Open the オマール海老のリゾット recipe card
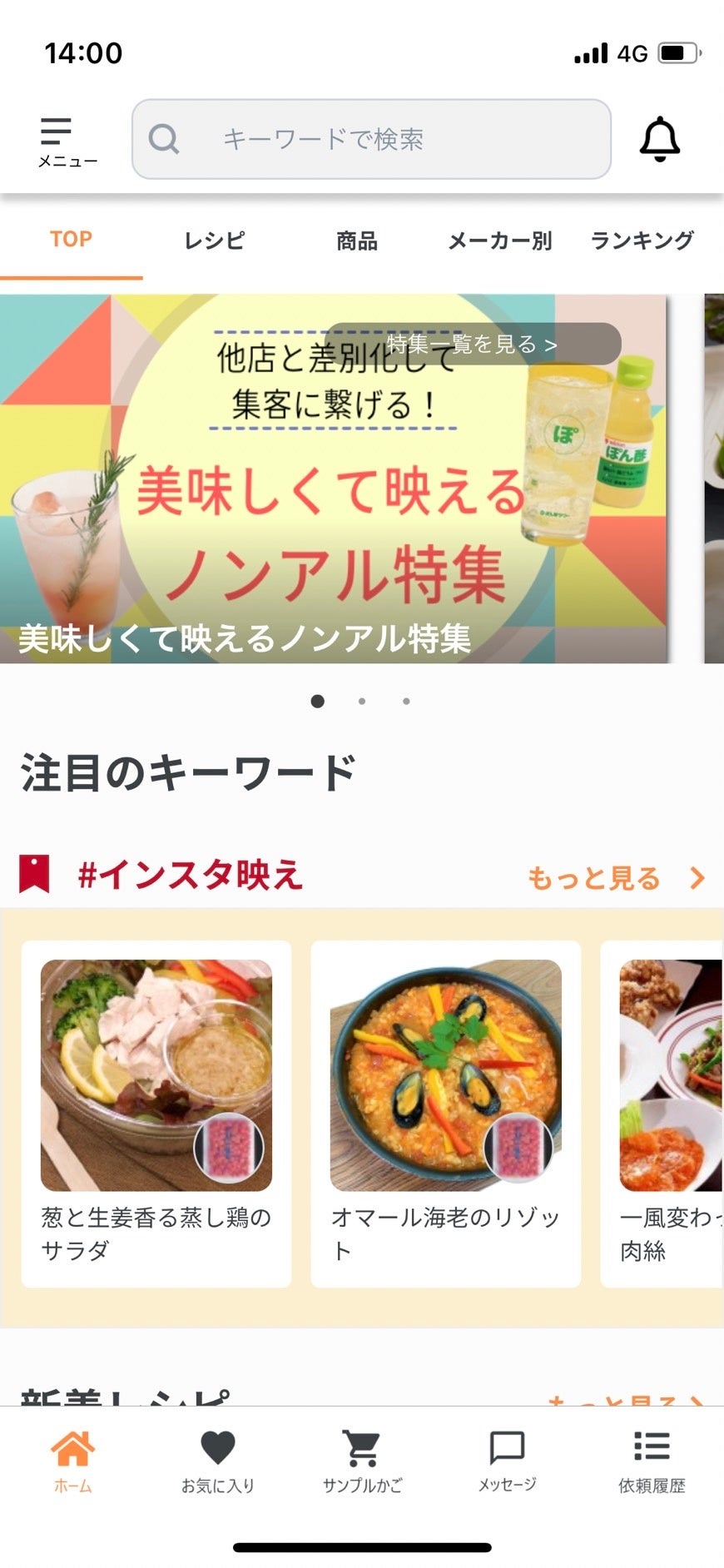Screen dimensions: 724x1568 445,1114
